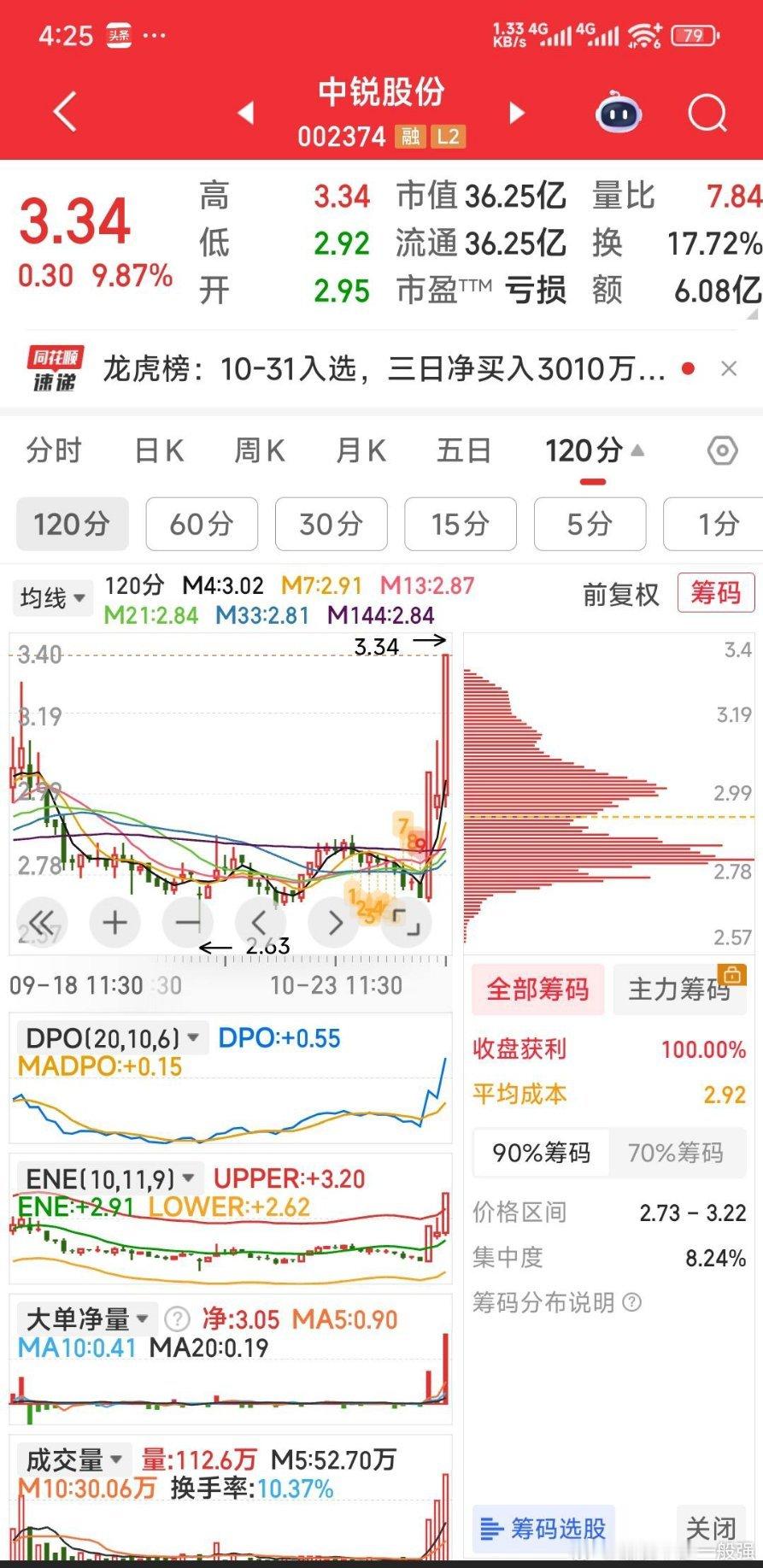Zoom in the chart with plus button
763x1568 pixels.
click(114, 922)
